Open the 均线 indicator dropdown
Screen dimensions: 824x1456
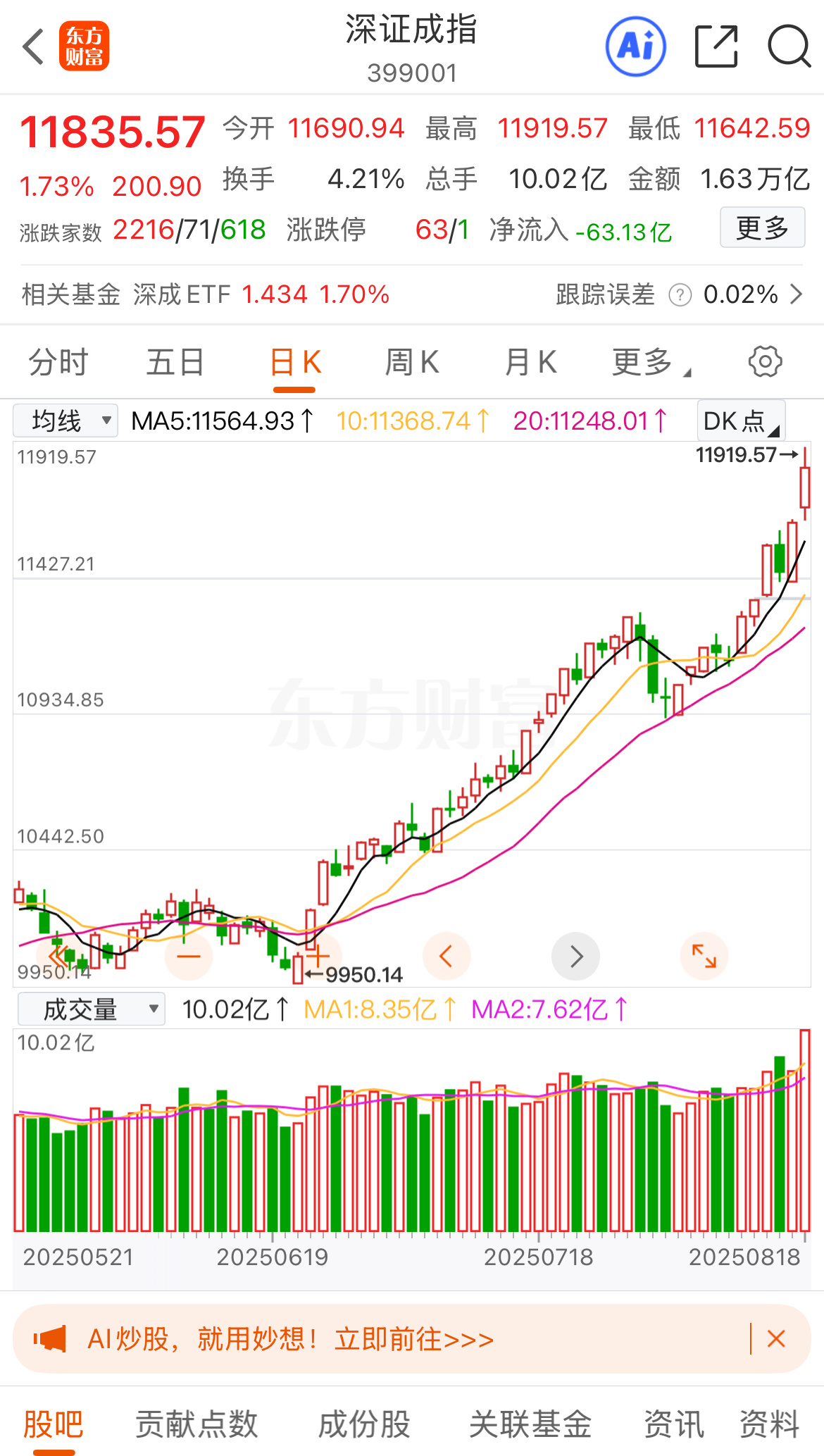pyautogui.click(x=65, y=421)
